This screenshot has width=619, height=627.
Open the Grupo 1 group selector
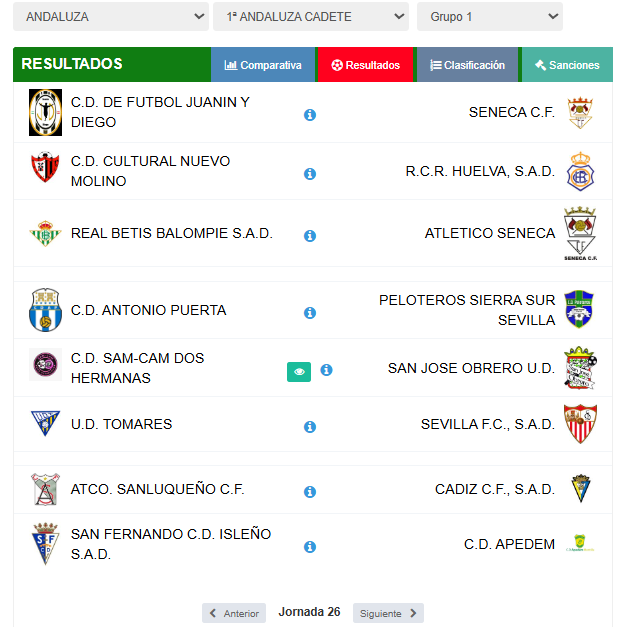tap(489, 17)
